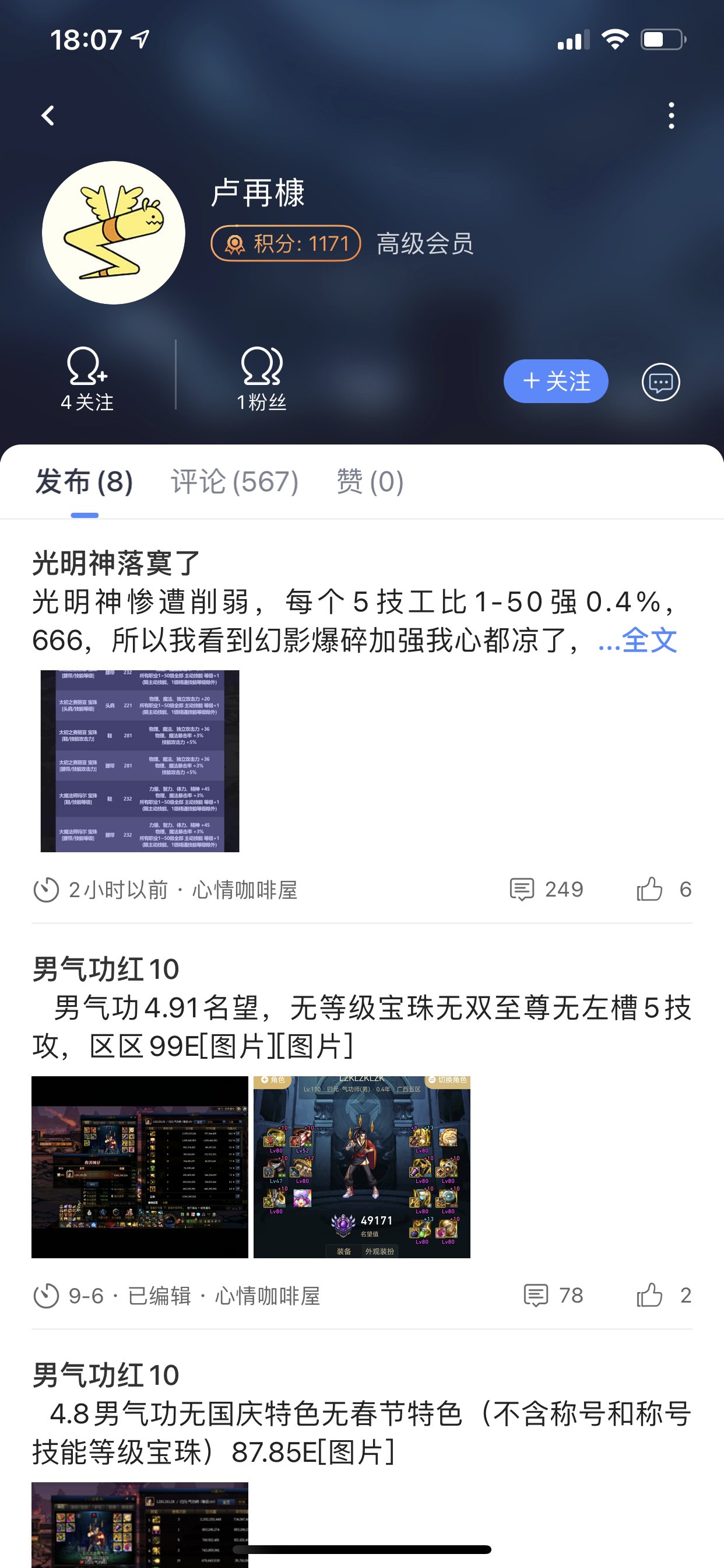This screenshot has width=724, height=1568.
Task: Open the 积分: 1171 points badge
Action: click(285, 243)
